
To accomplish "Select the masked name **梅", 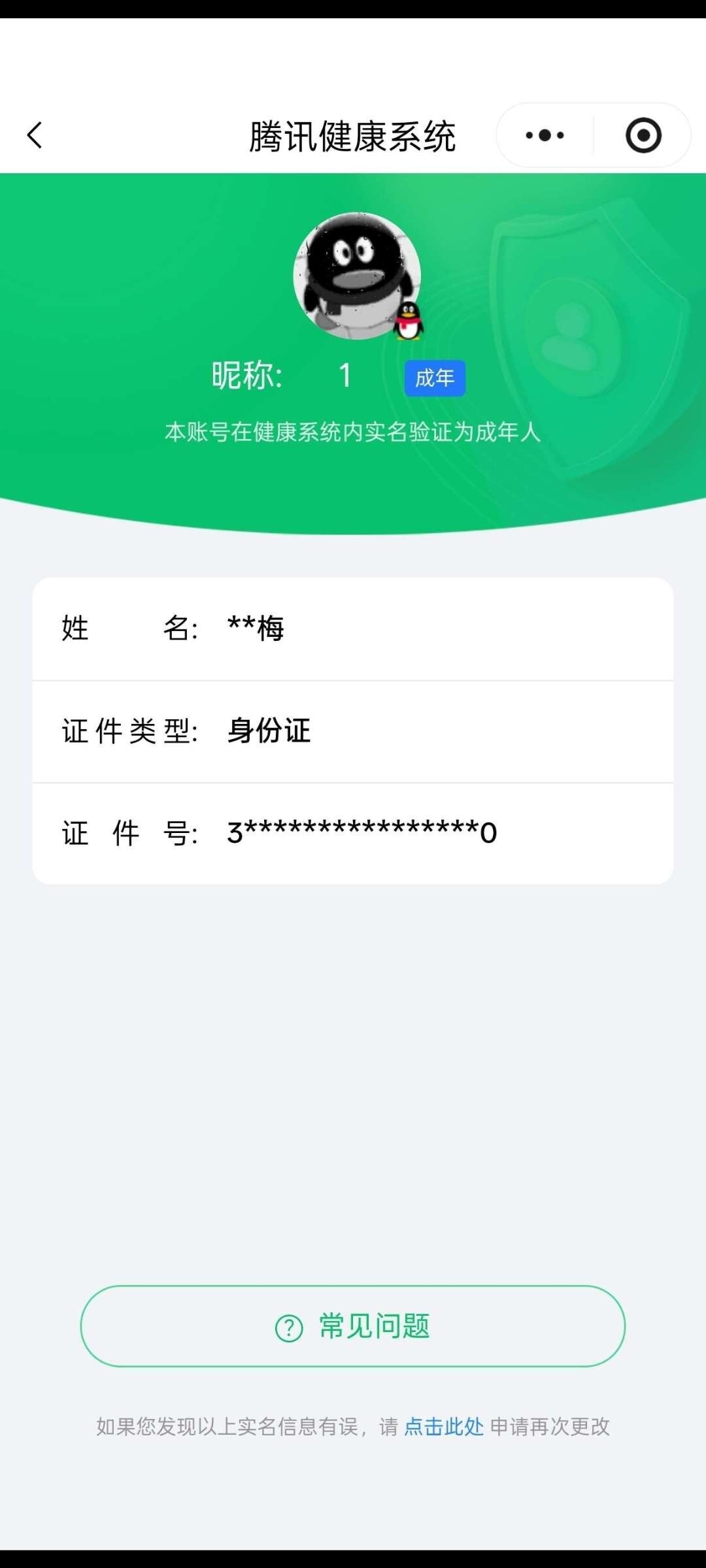I will [256, 629].
